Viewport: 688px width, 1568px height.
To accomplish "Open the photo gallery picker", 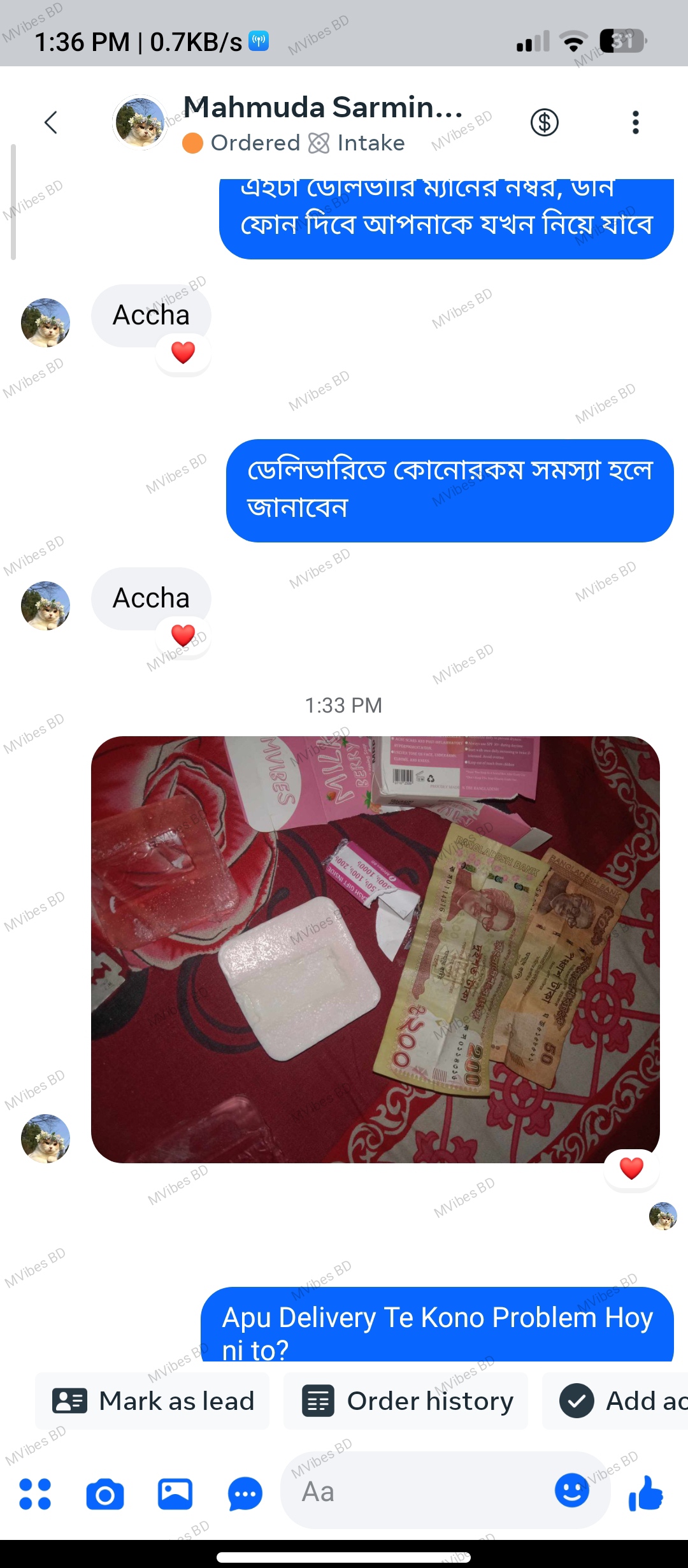I will pos(175,1493).
